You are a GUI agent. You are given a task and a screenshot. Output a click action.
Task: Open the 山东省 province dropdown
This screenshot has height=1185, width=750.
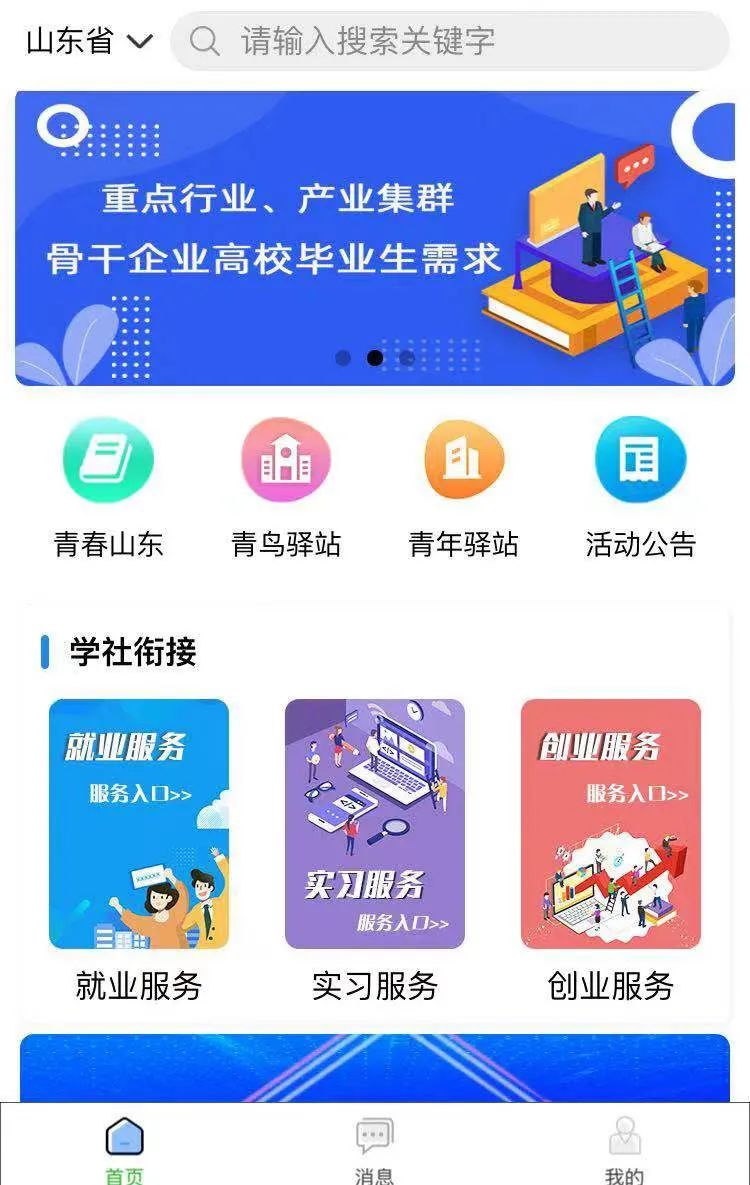pyautogui.click(x=89, y=41)
